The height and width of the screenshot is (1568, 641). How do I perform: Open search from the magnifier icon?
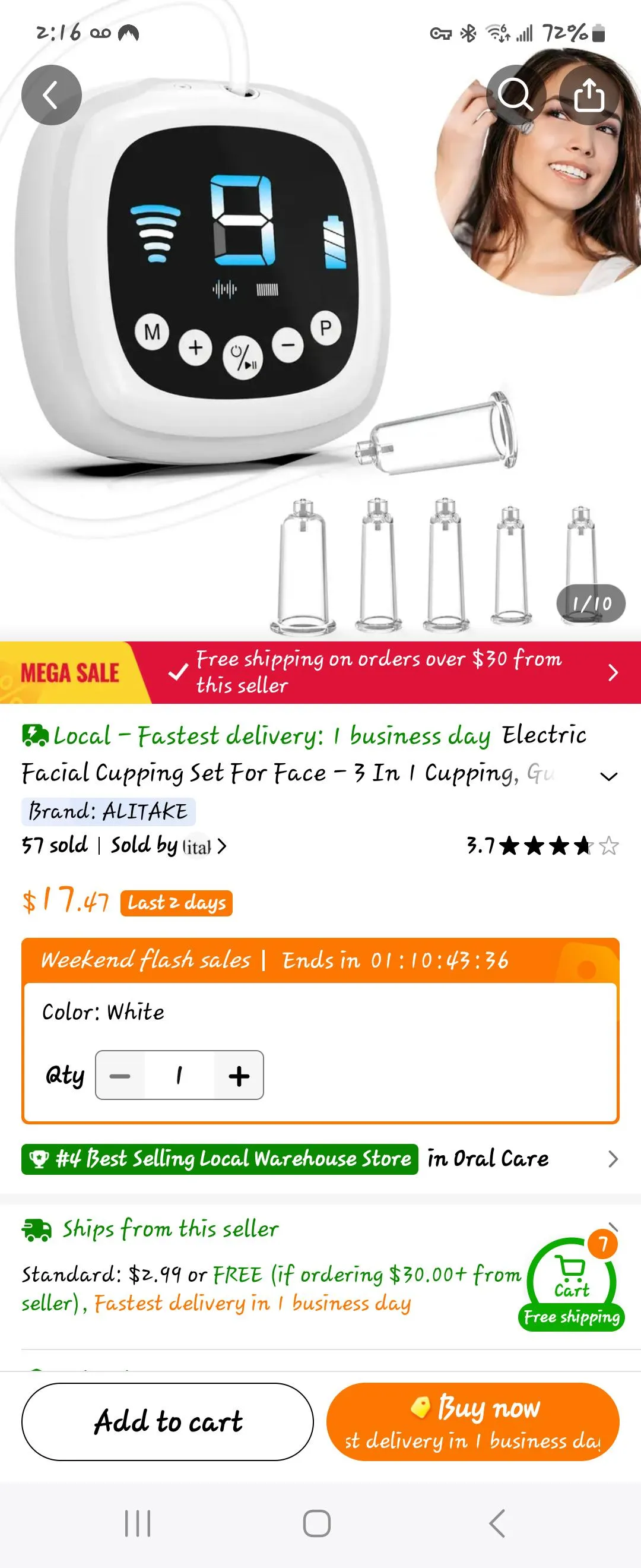pyautogui.click(x=515, y=95)
